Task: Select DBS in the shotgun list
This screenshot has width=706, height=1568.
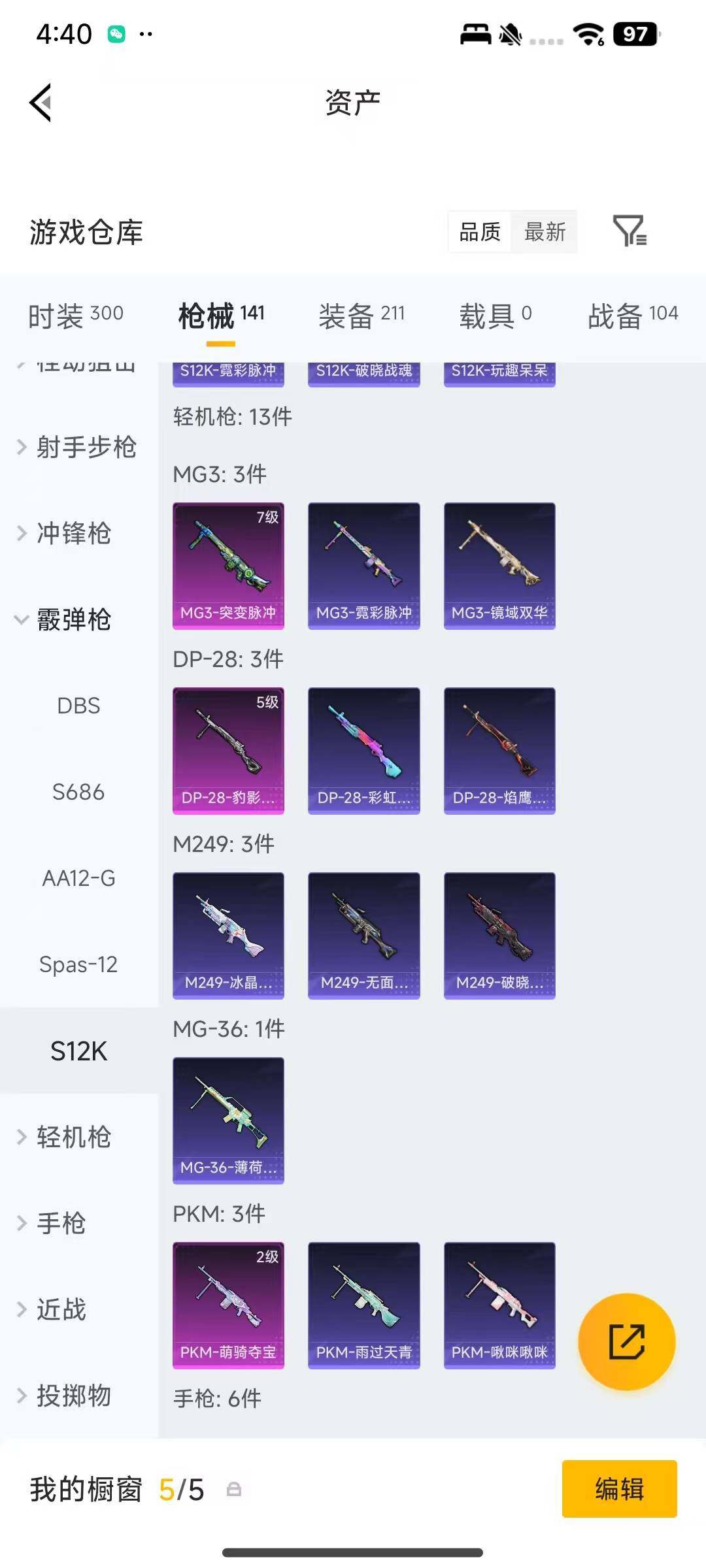Action: pyautogui.click(x=78, y=706)
